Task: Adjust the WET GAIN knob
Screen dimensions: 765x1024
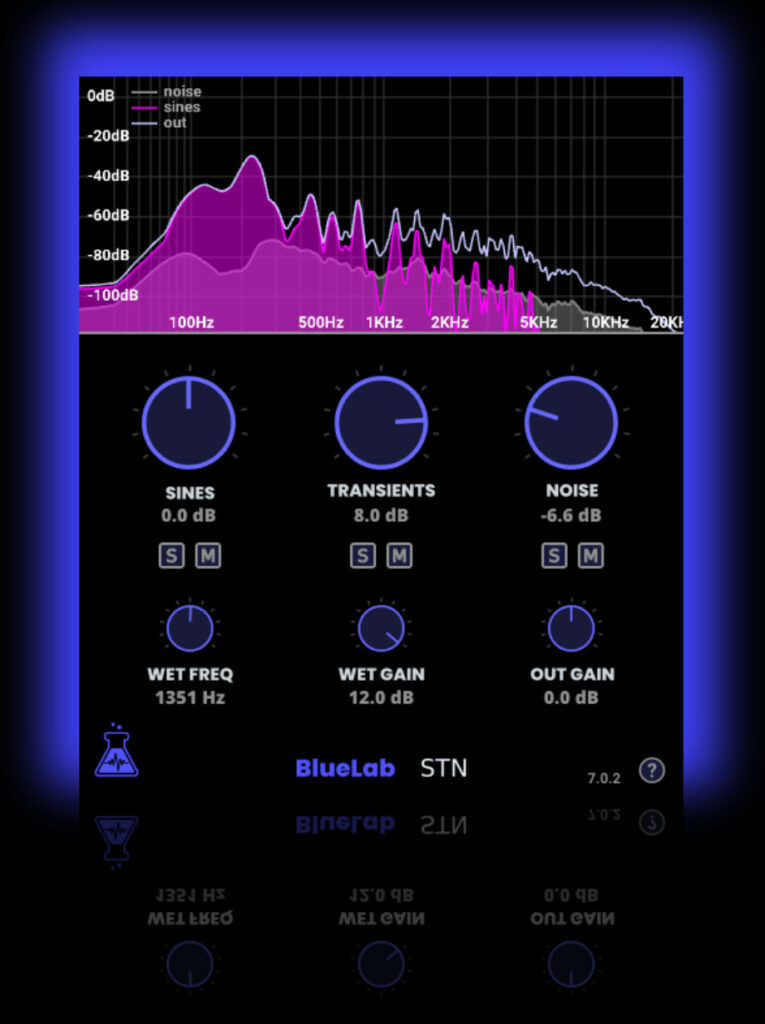Action: coord(381,628)
